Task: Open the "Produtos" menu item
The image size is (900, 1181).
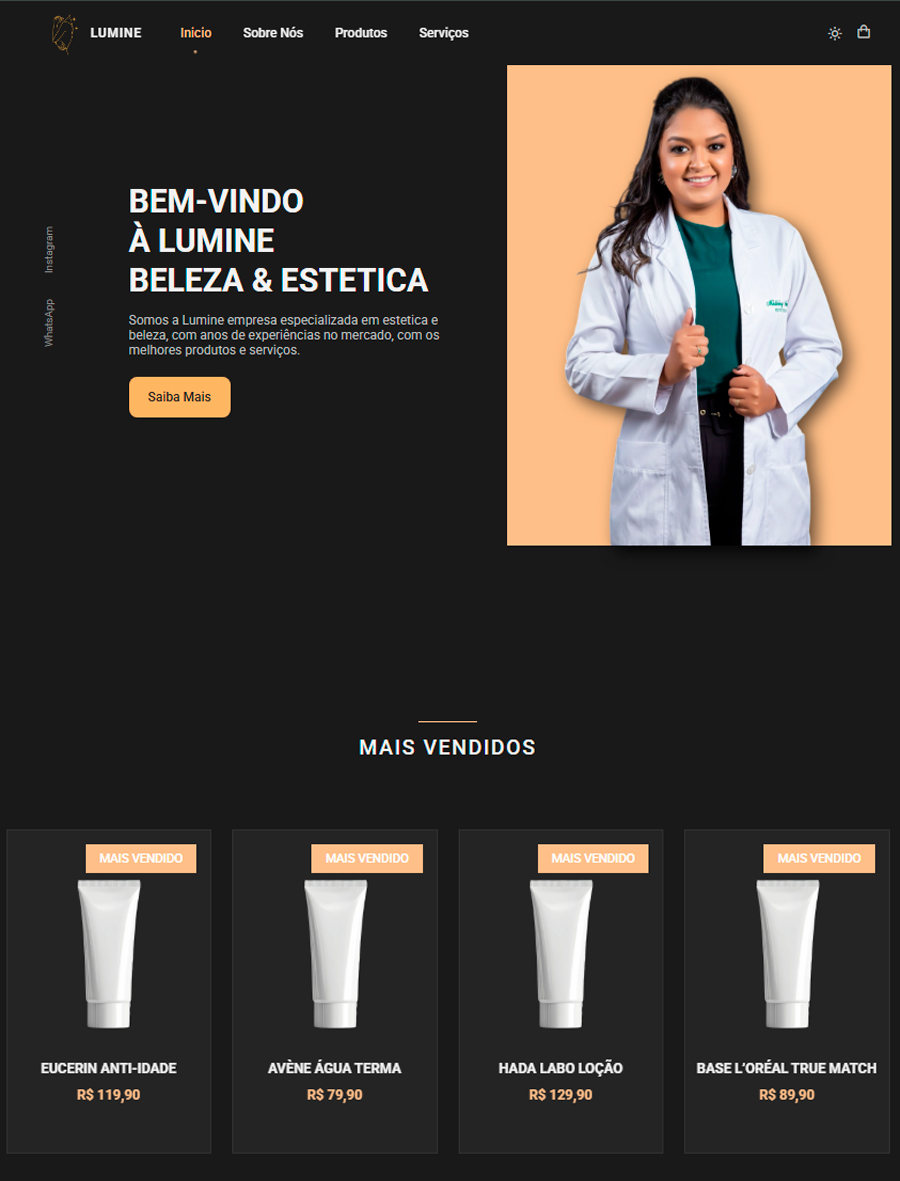Action: [360, 32]
